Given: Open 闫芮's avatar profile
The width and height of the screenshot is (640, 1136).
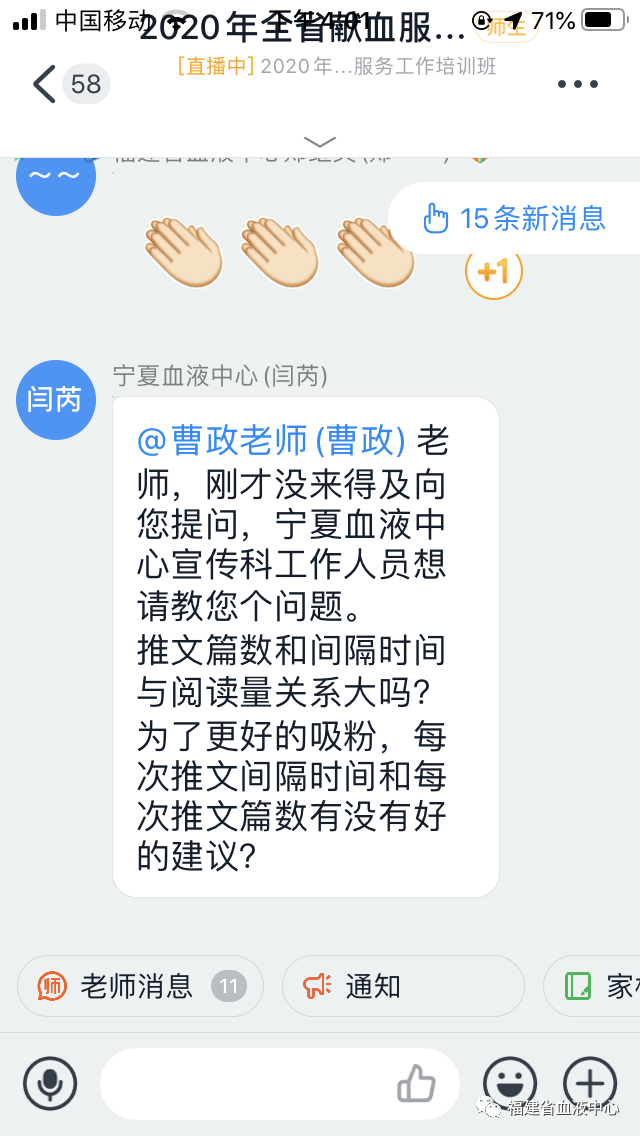Looking at the screenshot, I should [x=56, y=400].
